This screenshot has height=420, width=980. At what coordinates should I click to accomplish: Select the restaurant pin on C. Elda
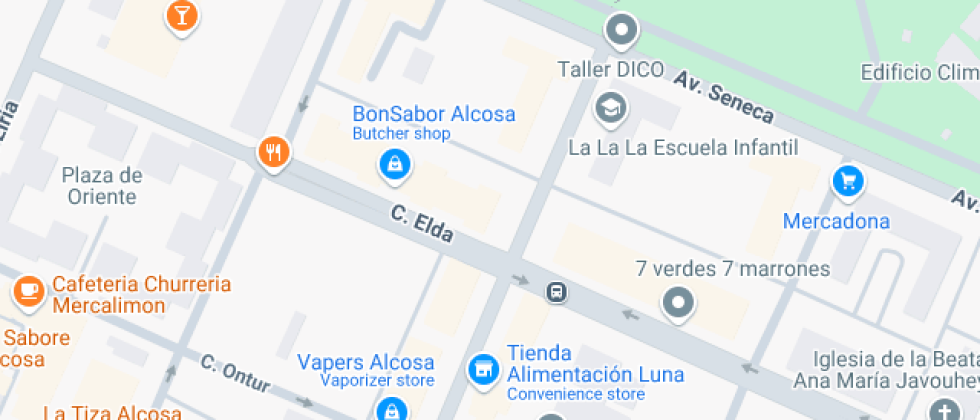pos(274,152)
